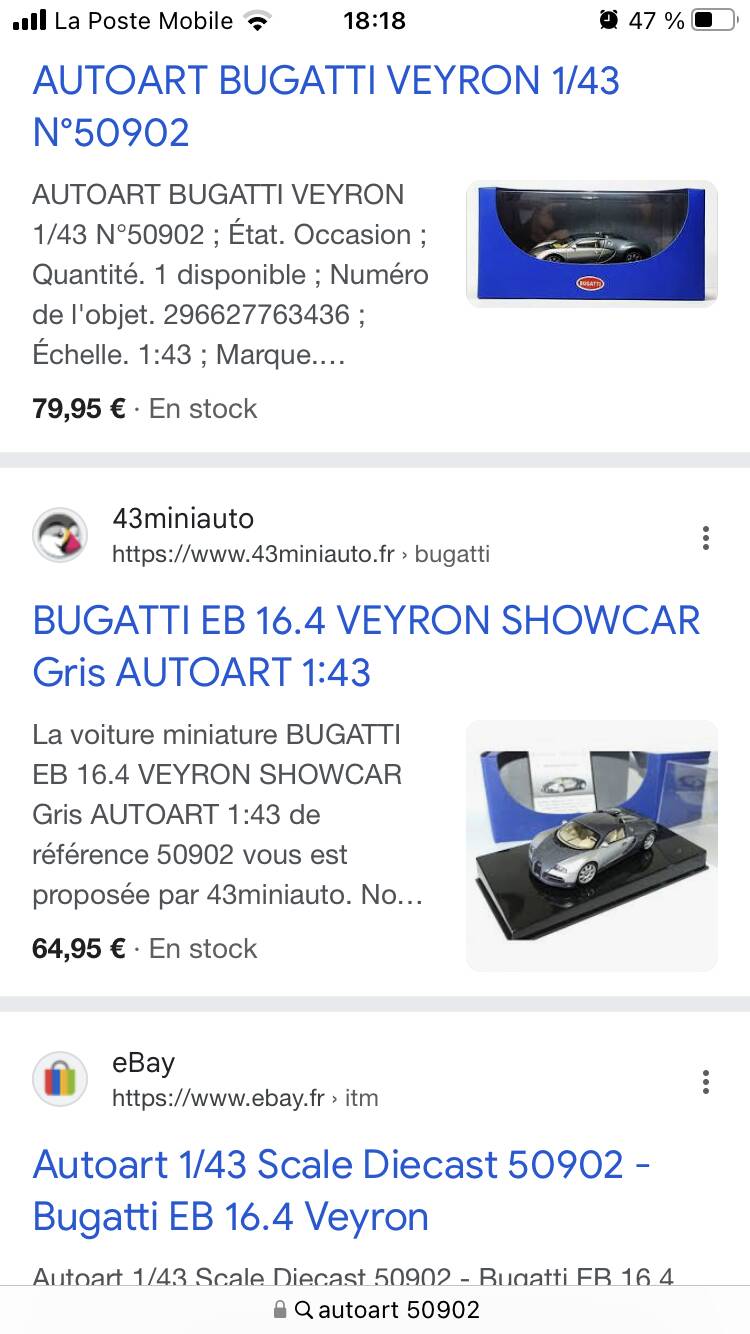Open overflow menu for 43miniauto result
750x1334 pixels.
click(706, 538)
